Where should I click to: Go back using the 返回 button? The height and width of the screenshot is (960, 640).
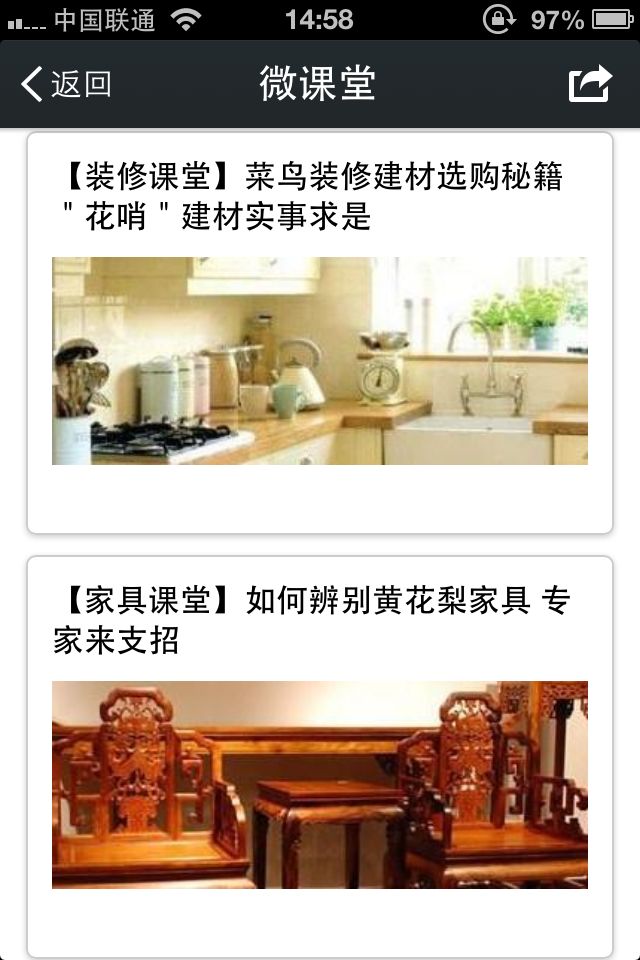tap(66, 84)
